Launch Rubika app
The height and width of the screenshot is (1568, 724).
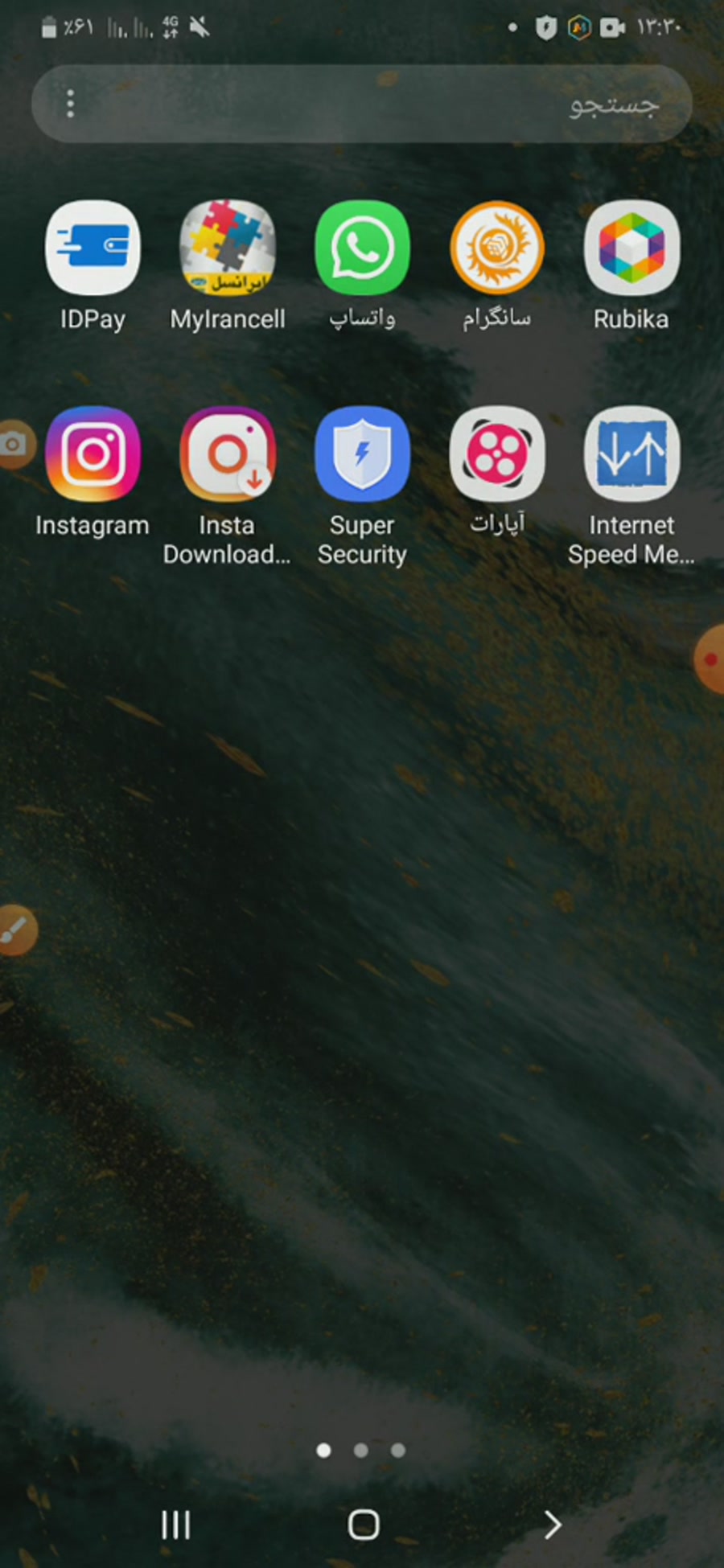pyautogui.click(x=631, y=248)
